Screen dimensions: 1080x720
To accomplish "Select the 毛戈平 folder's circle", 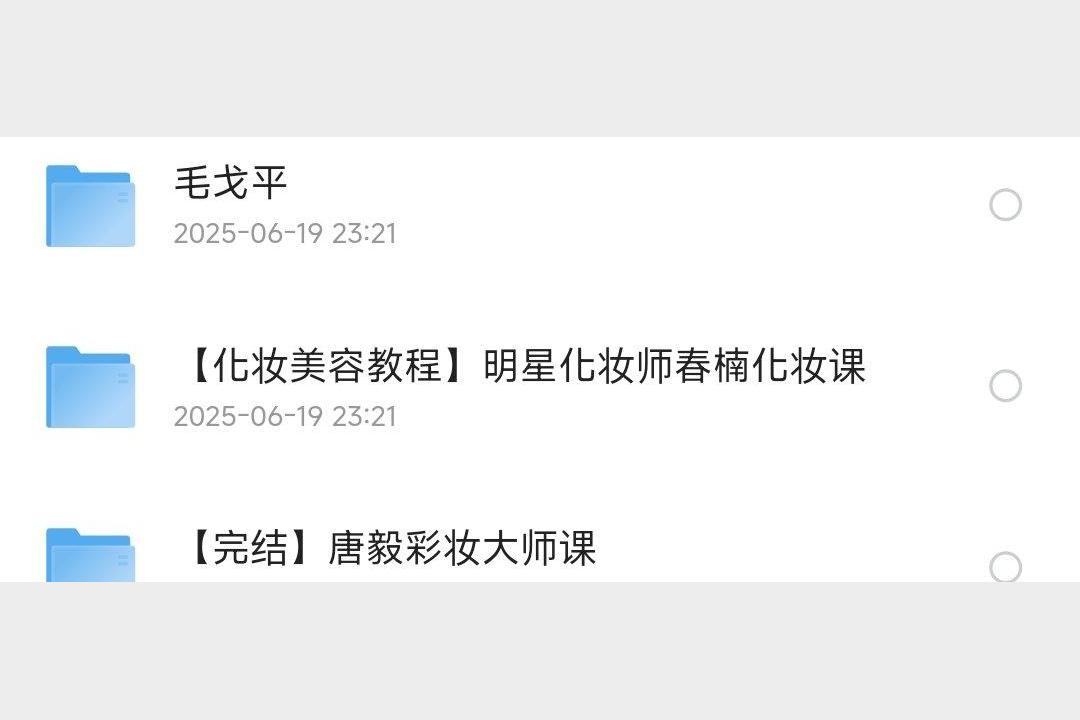I will click(1005, 205).
